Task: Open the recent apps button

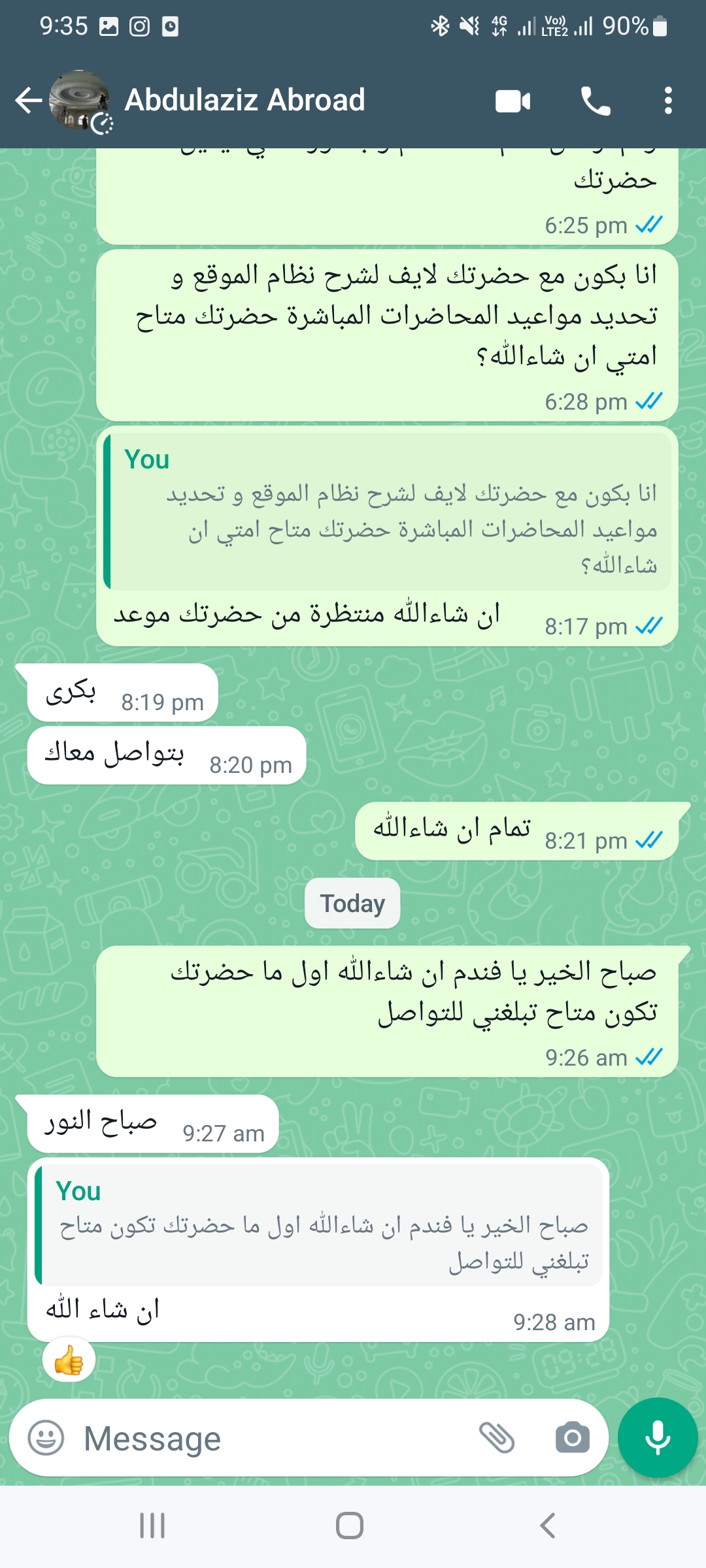Action: click(x=152, y=1526)
